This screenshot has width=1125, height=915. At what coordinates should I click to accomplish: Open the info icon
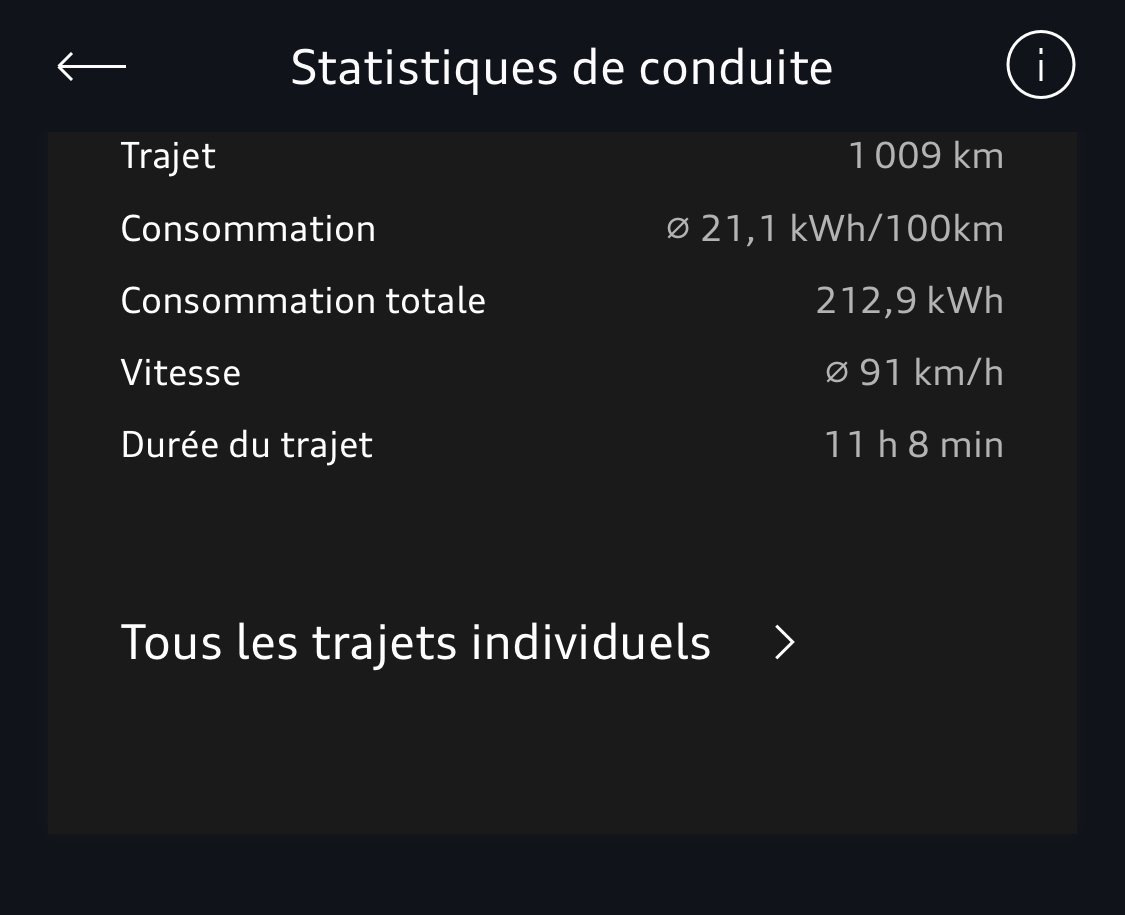tap(1040, 67)
